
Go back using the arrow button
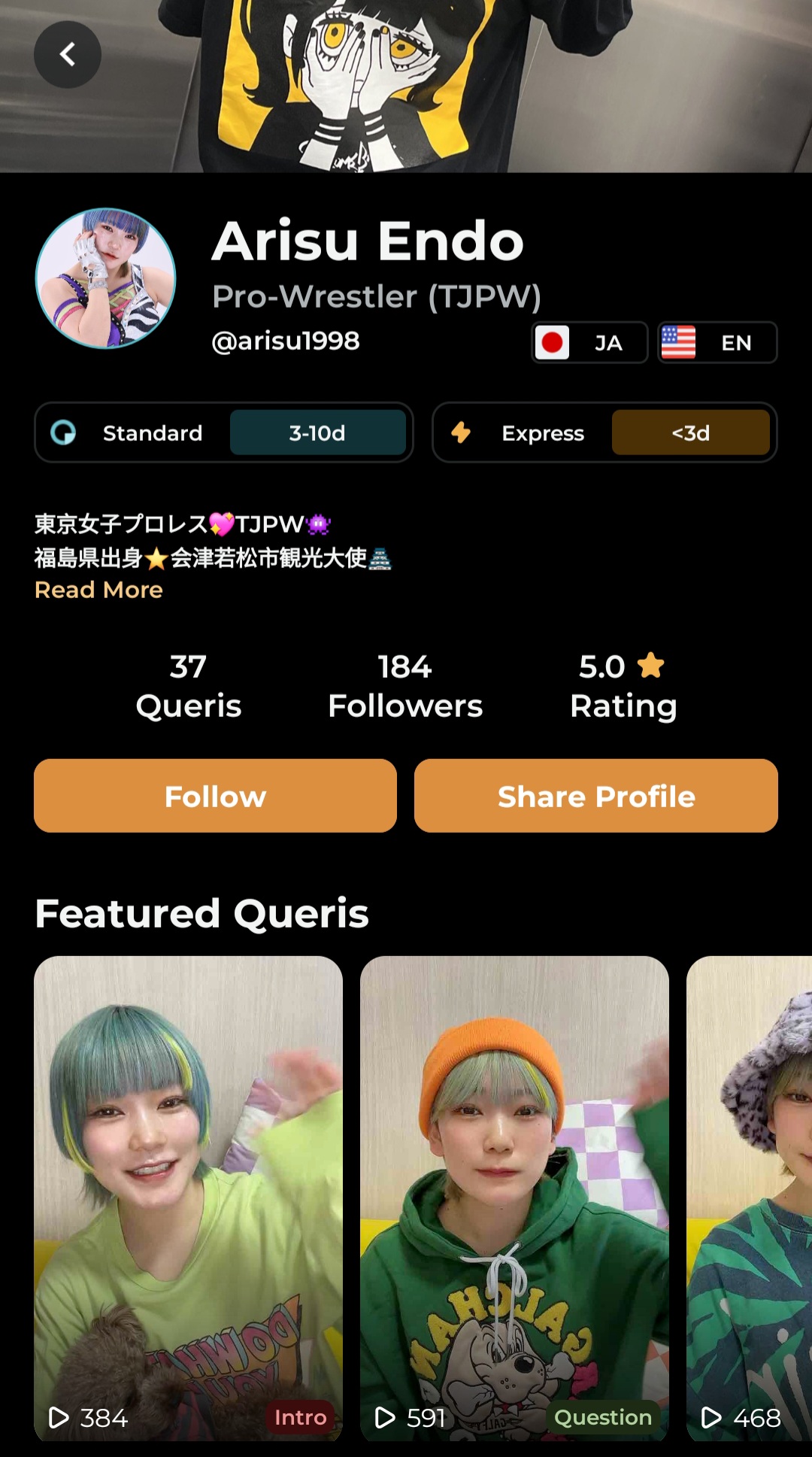click(x=68, y=54)
